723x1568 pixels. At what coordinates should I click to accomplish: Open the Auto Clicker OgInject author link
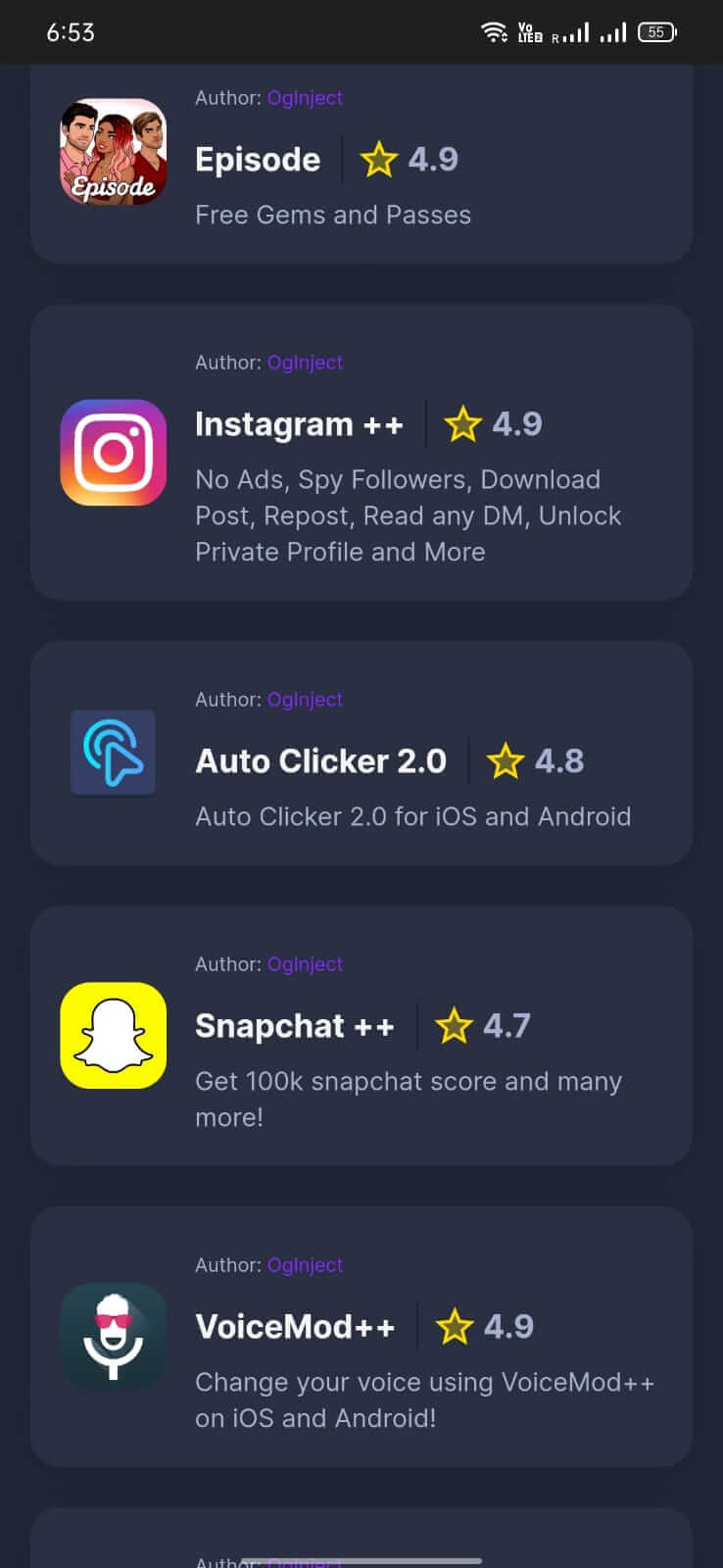pos(305,700)
